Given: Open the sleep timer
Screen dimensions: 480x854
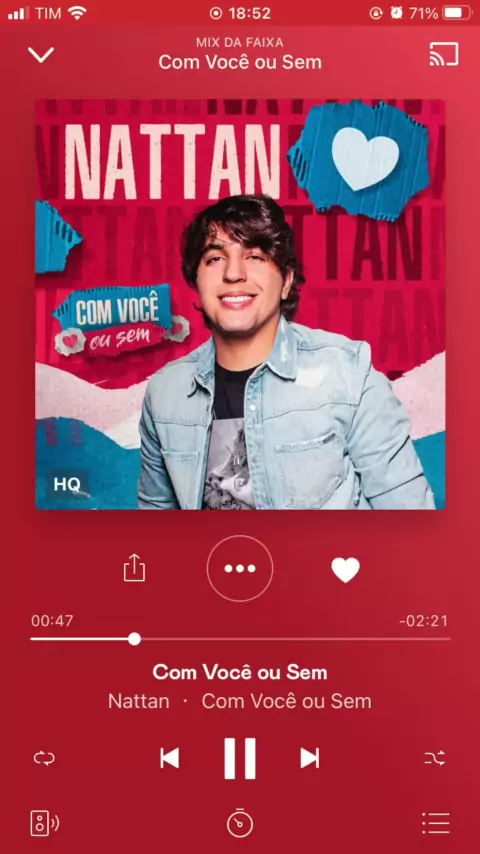Looking at the screenshot, I should pos(240,823).
